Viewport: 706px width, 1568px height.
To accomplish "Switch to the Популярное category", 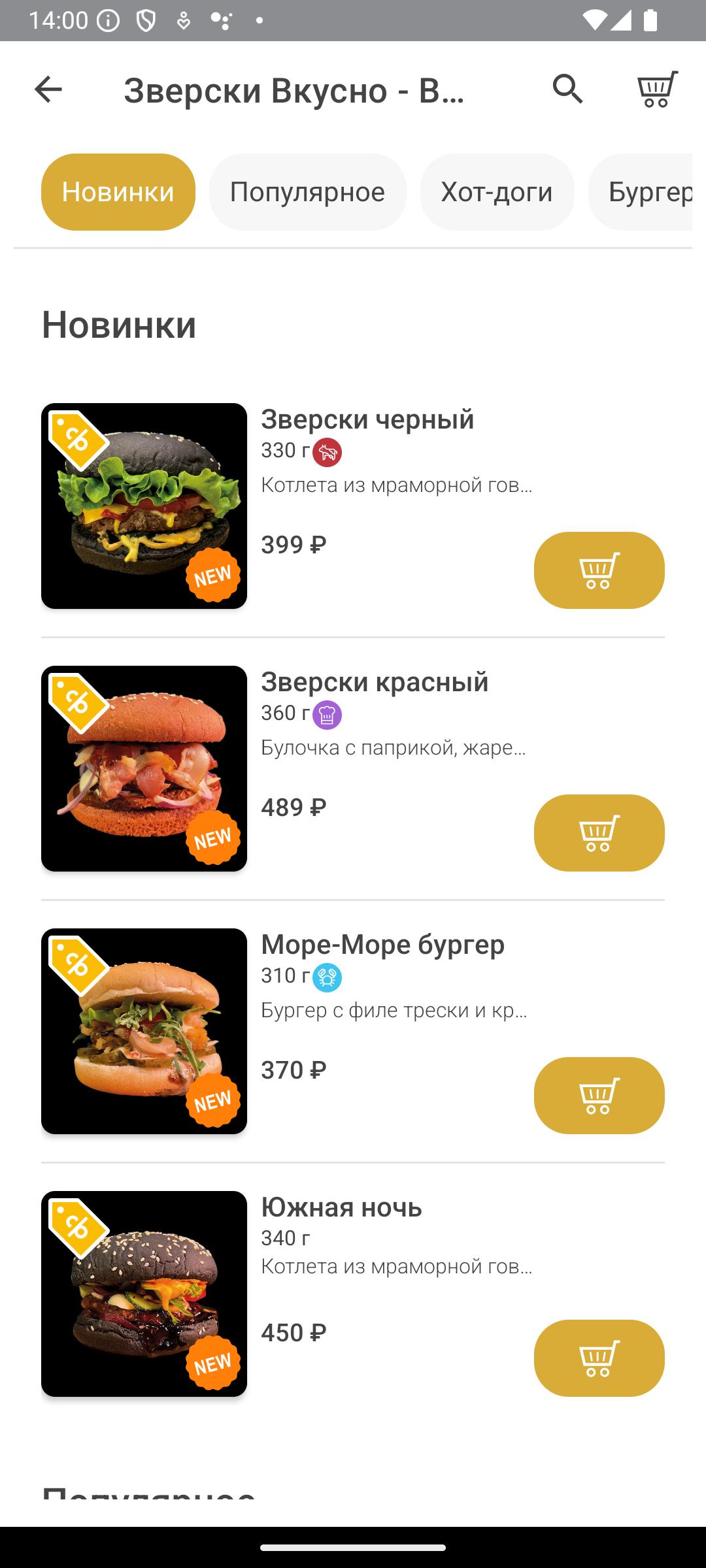I will pyautogui.click(x=307, y=192).
